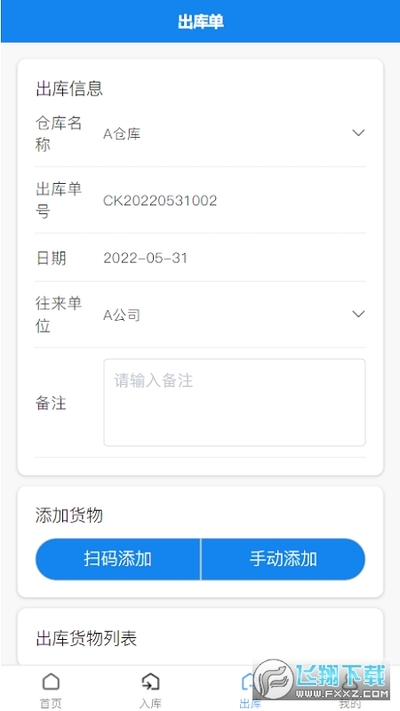Switch to the 首页 tab
400x711 pixels.
[50, 690]
